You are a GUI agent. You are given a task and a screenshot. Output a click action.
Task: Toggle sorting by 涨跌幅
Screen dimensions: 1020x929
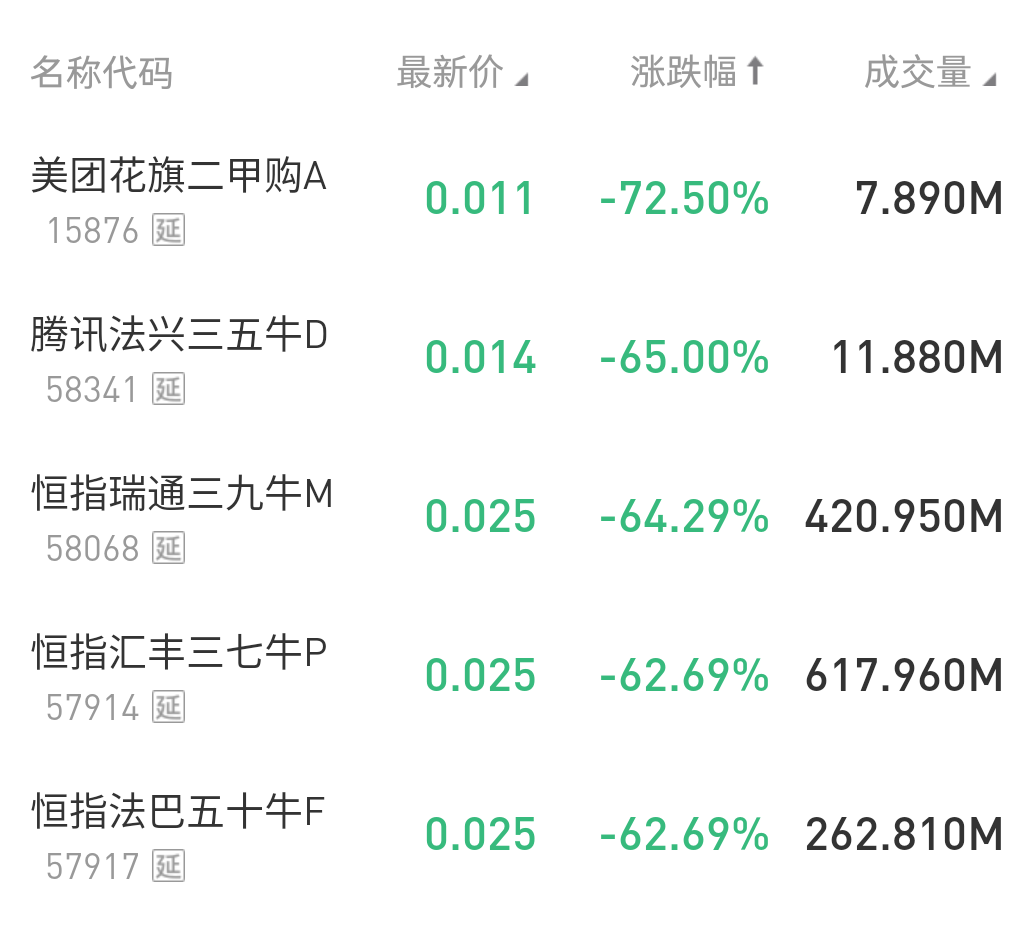pyautogui.click(x=697, y=73)
